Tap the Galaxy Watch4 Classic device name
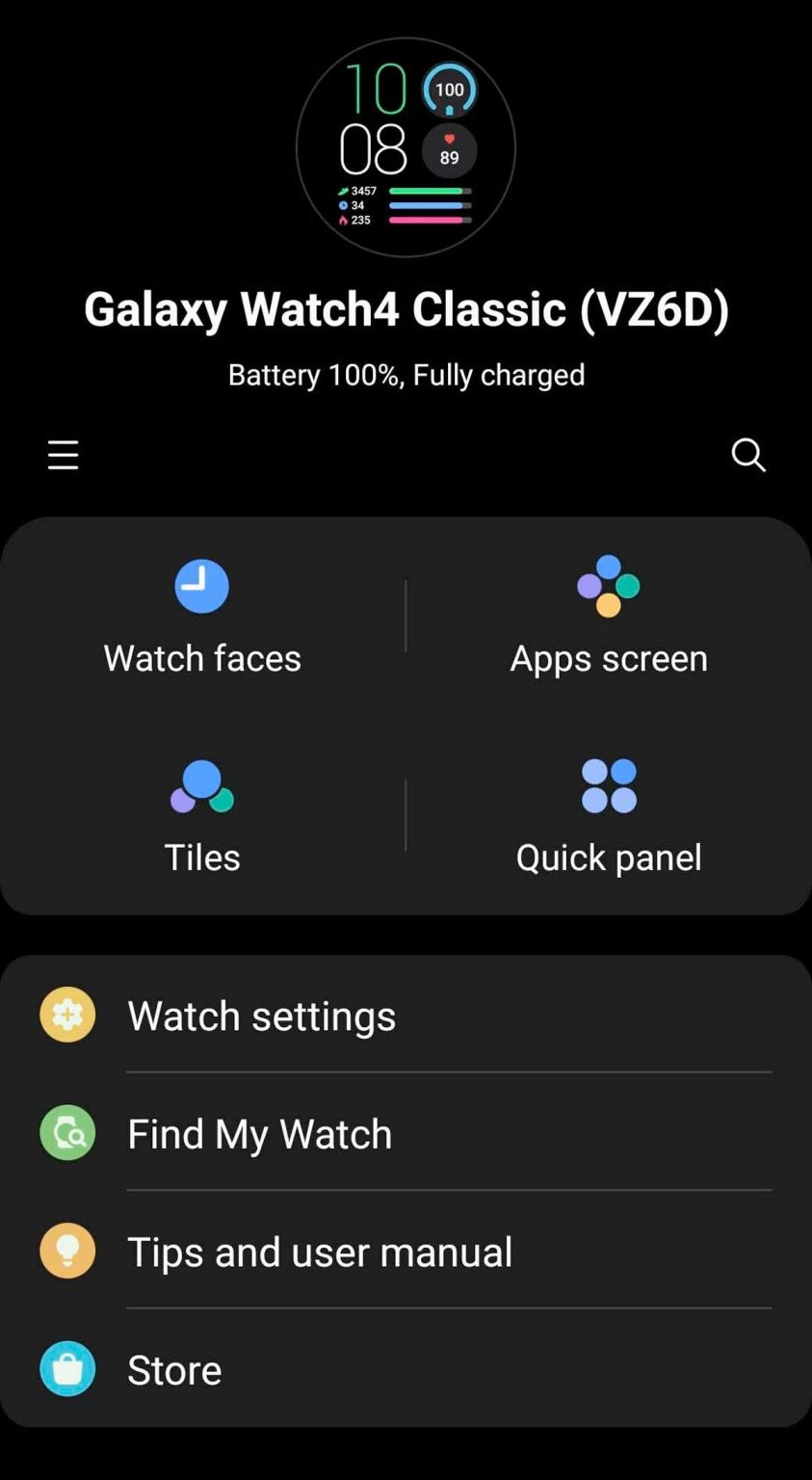Viewport: 812px width, 1480px height. 406,309
